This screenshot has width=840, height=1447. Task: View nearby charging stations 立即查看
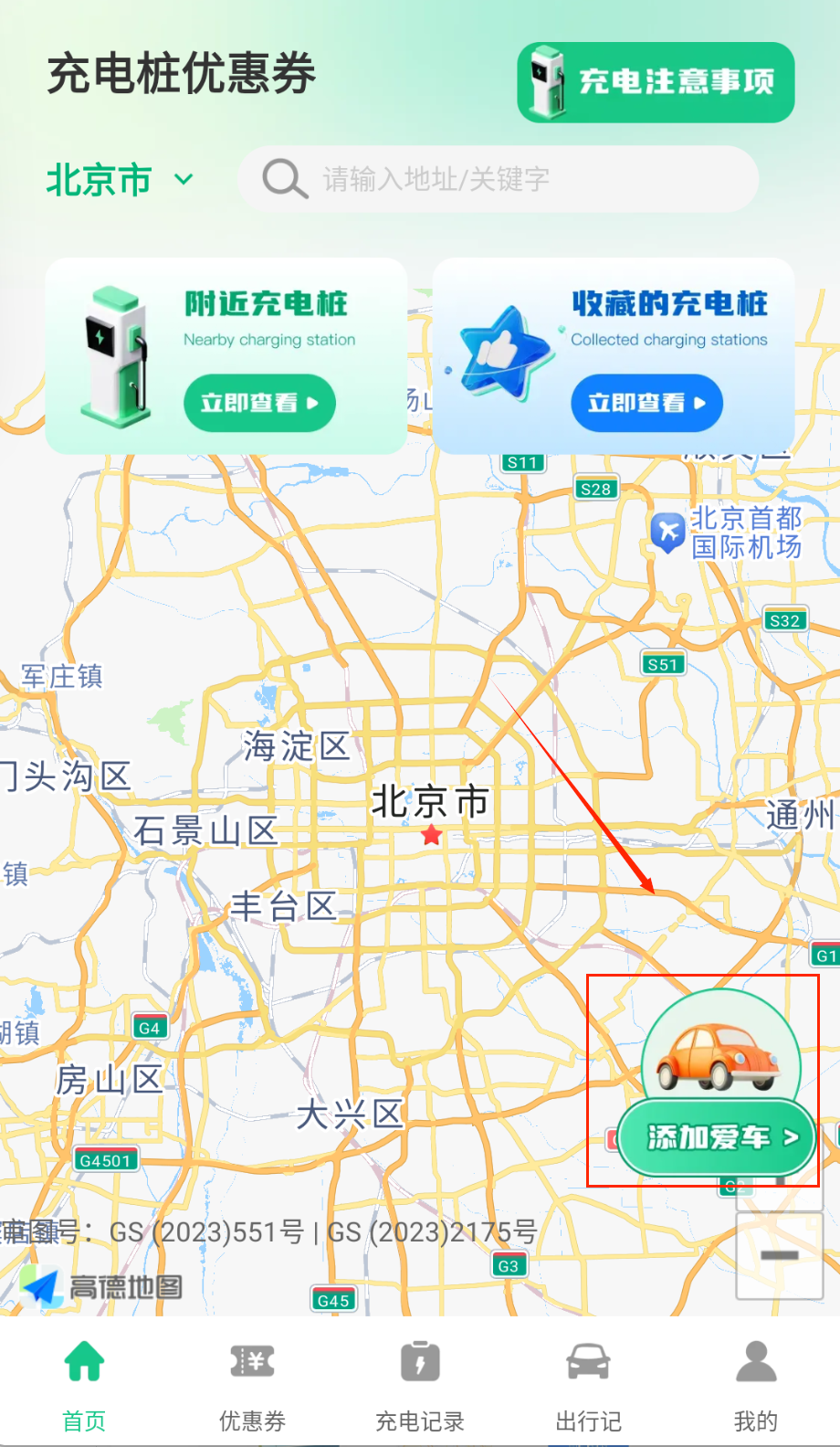[259, 403]
